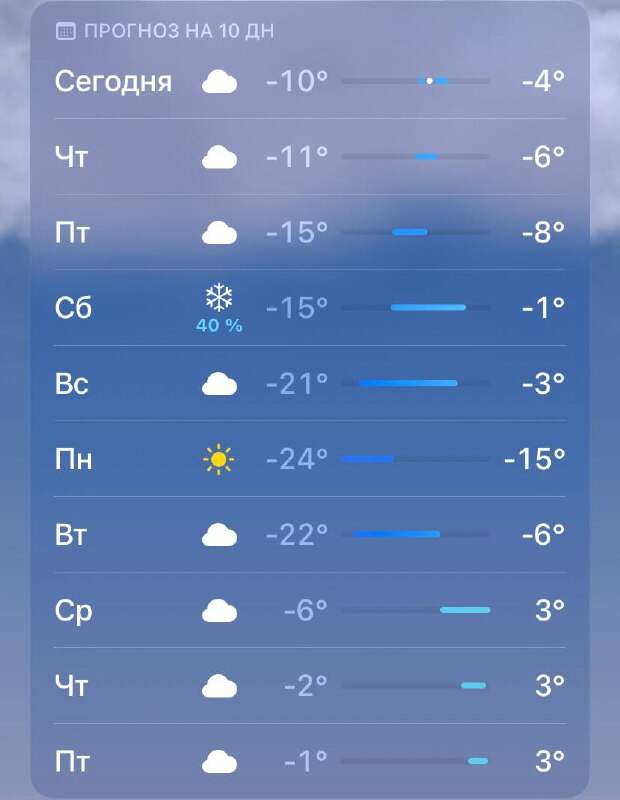Open the sunny Пн forecast row
Viewport: 620px width, 800px height.
click(310, 460)
